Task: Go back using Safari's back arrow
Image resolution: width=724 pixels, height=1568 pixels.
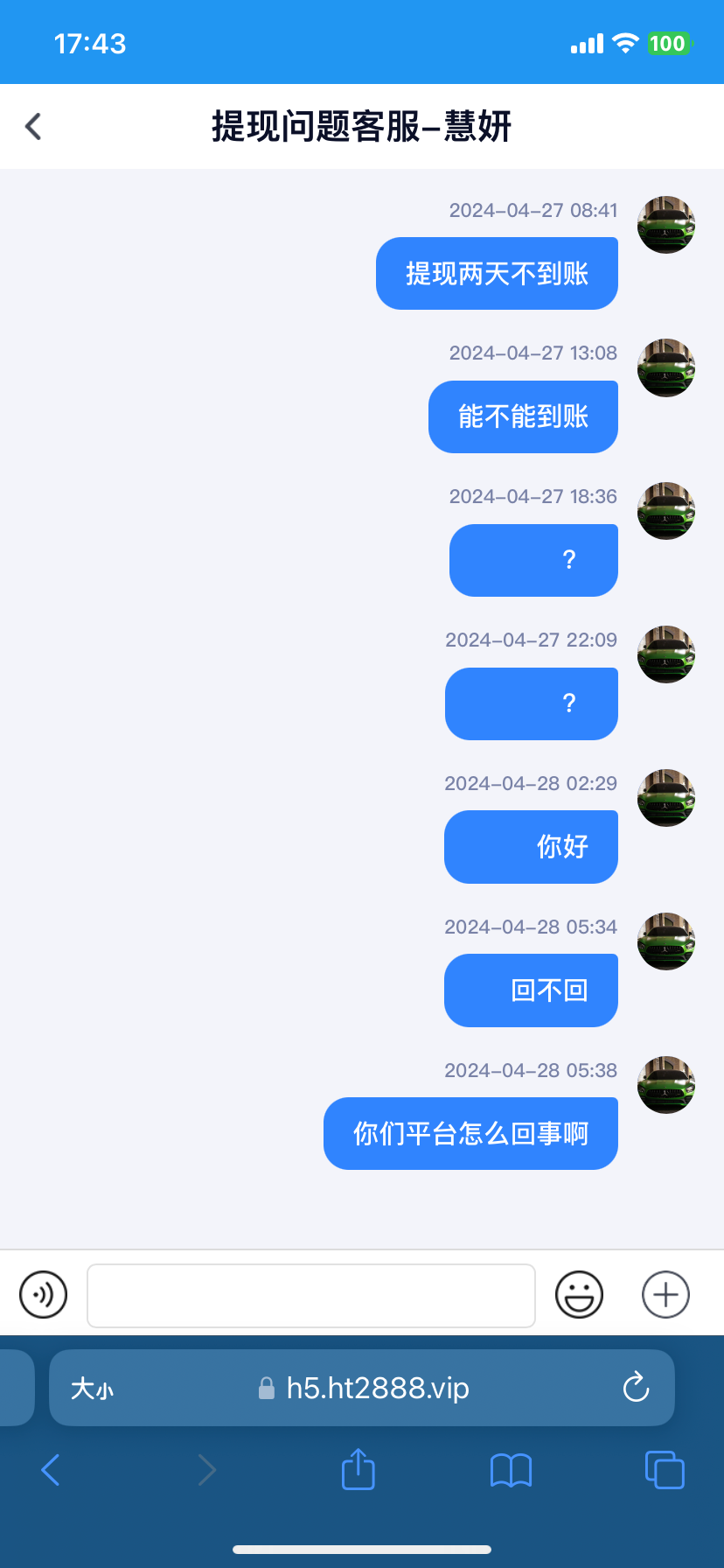Action: pos(50,1470)
